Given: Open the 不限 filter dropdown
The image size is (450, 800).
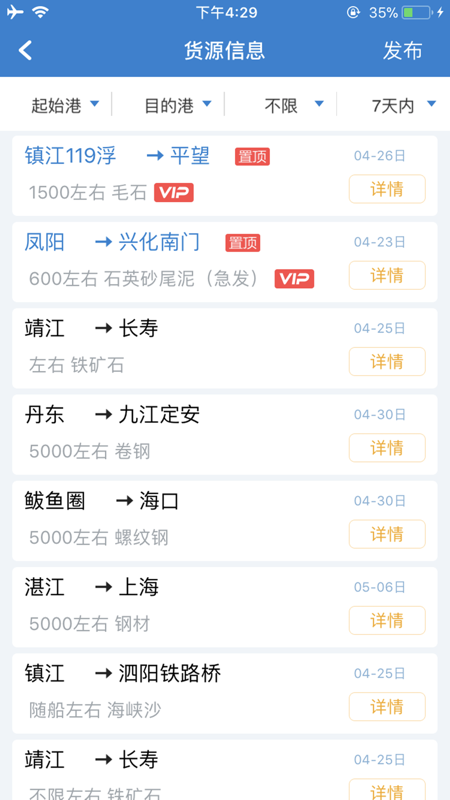Looking at the screenshot, I should pos(293,106).
